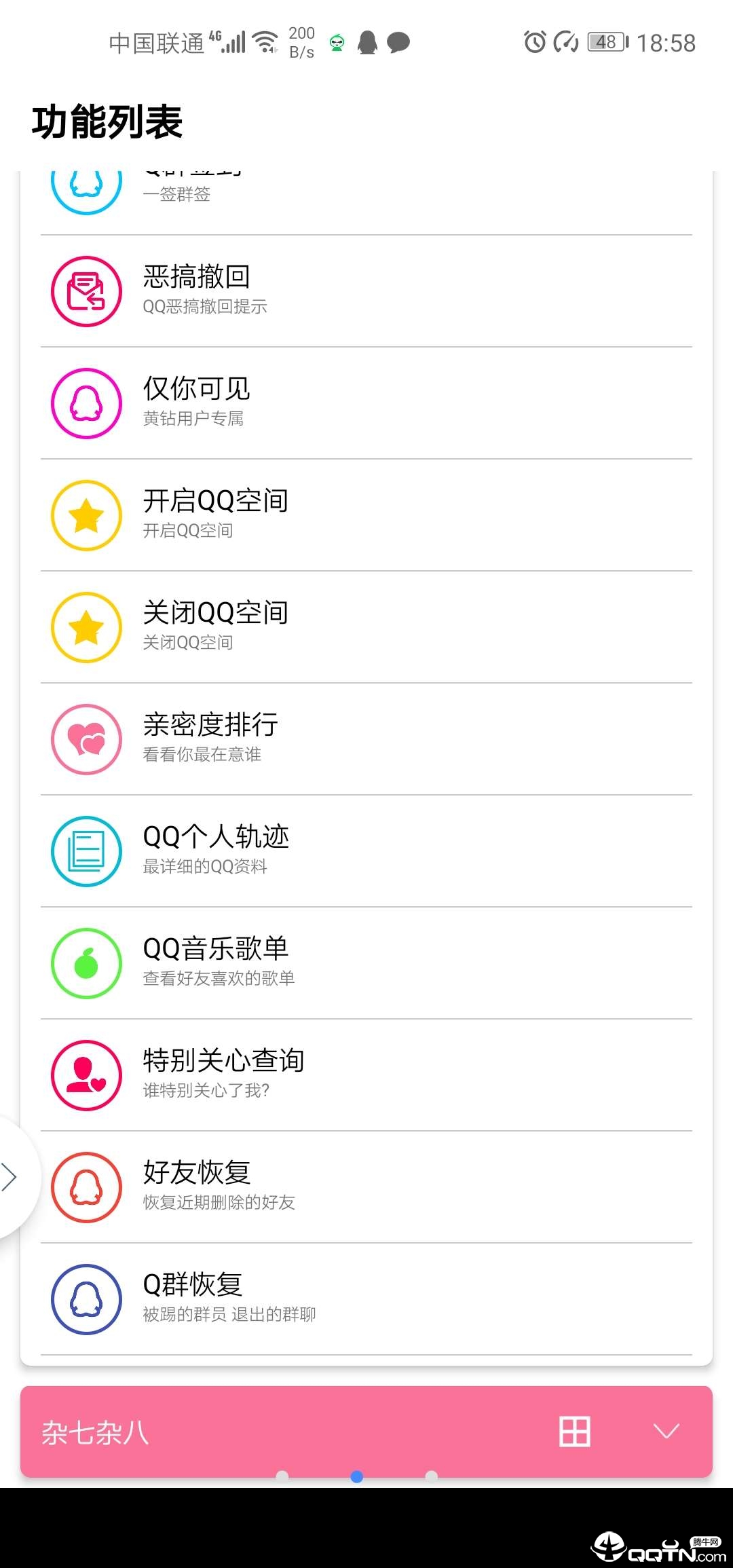Check QQ音乐歌单 of friends
This screenshot has width=733, height=1568.
[366, 963]
